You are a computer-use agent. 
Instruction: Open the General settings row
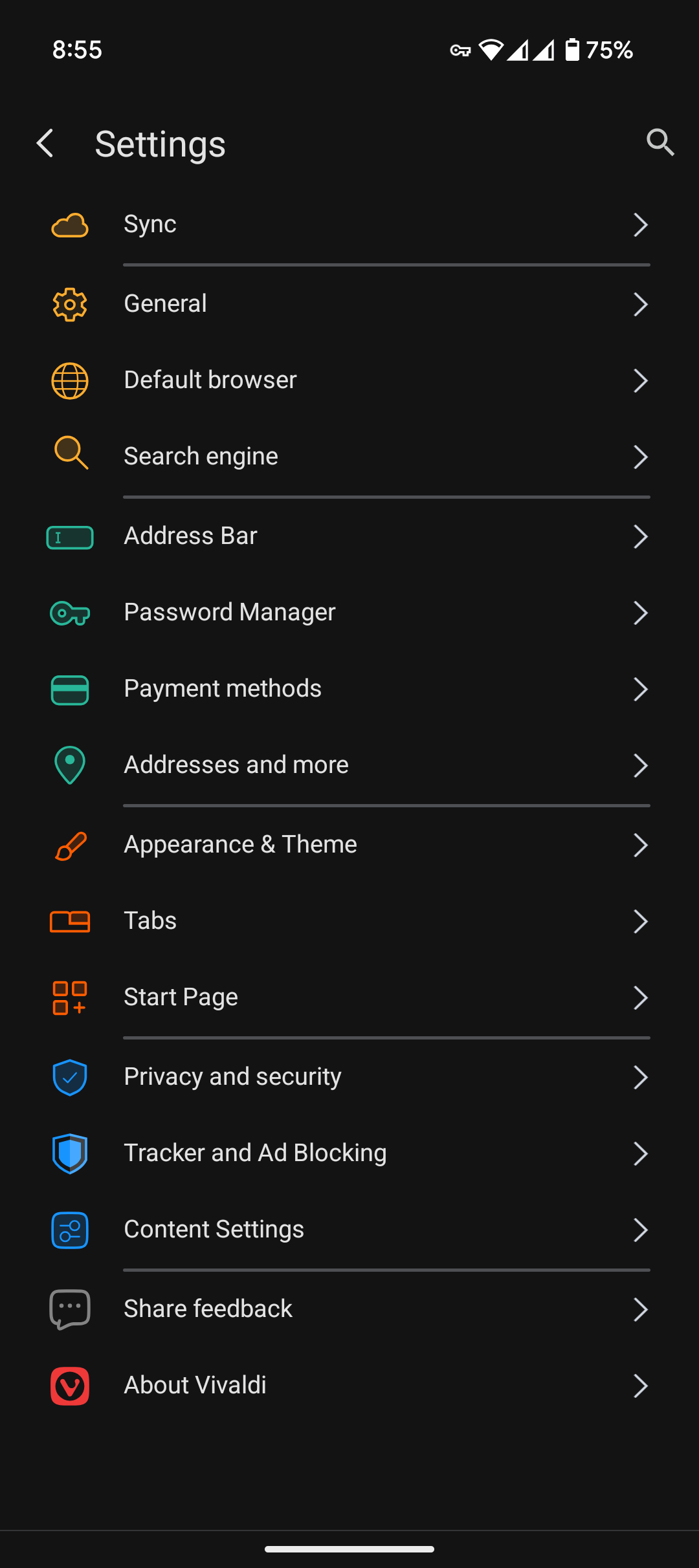click(349, 304)
